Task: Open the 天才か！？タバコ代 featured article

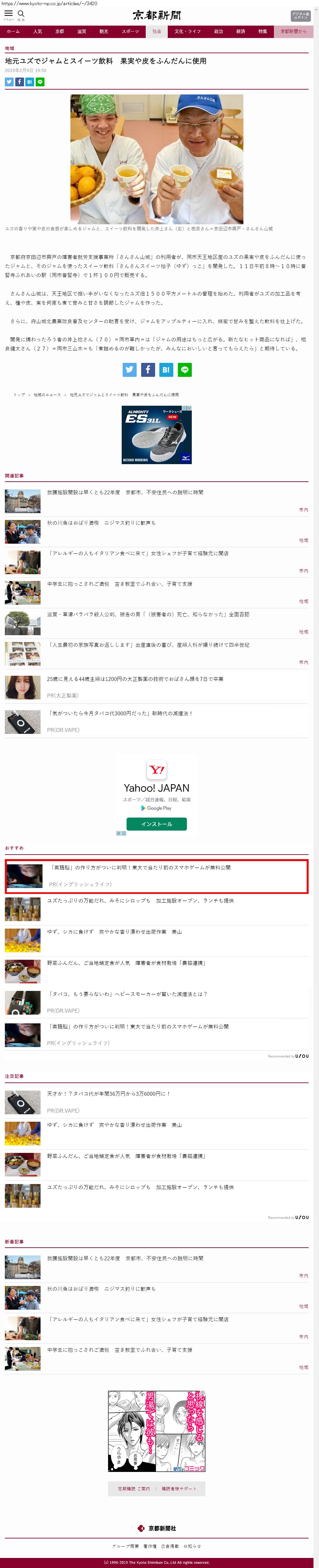Action: [x=109, y=1094]
